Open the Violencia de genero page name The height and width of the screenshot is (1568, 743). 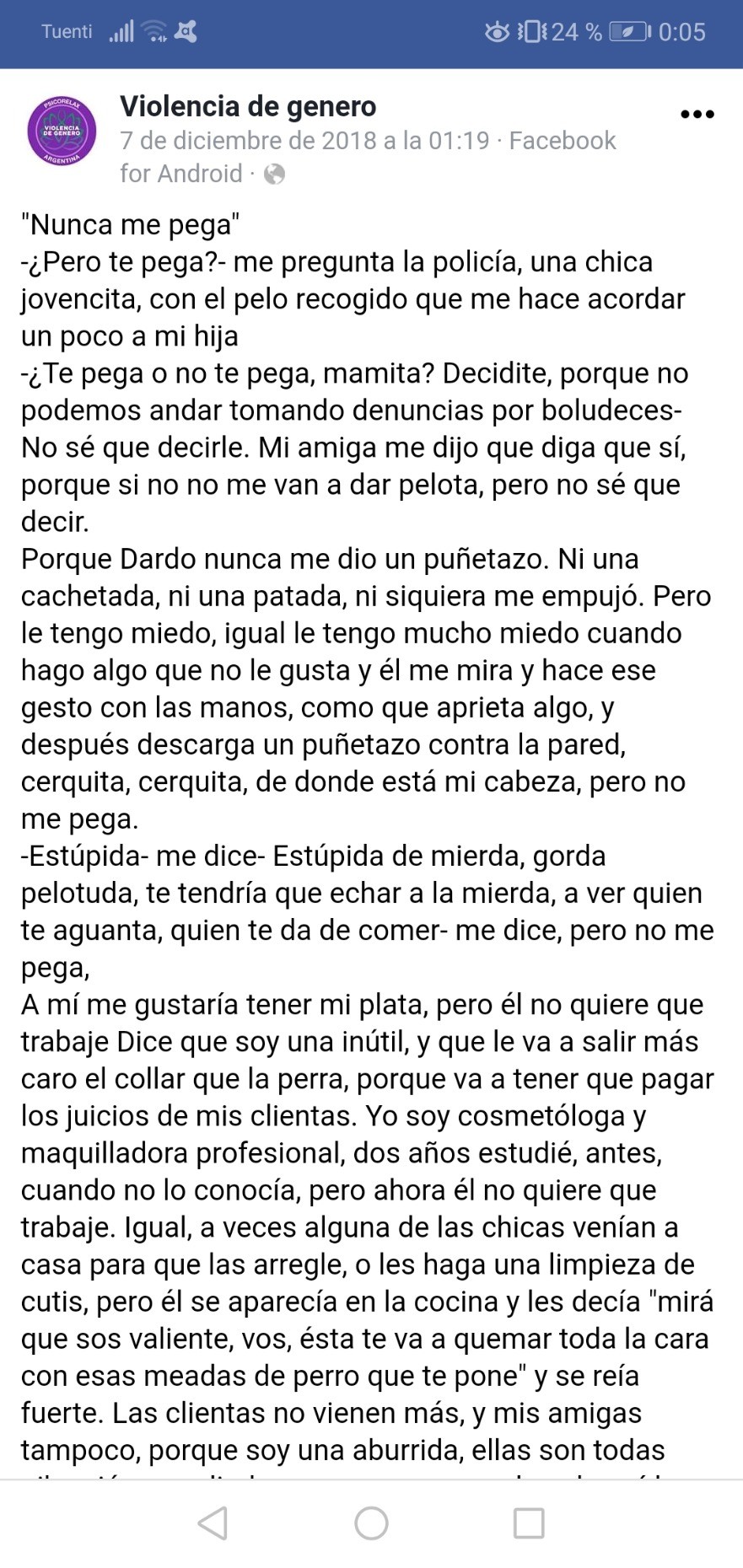pyautogui.click(x=248, y=106)
